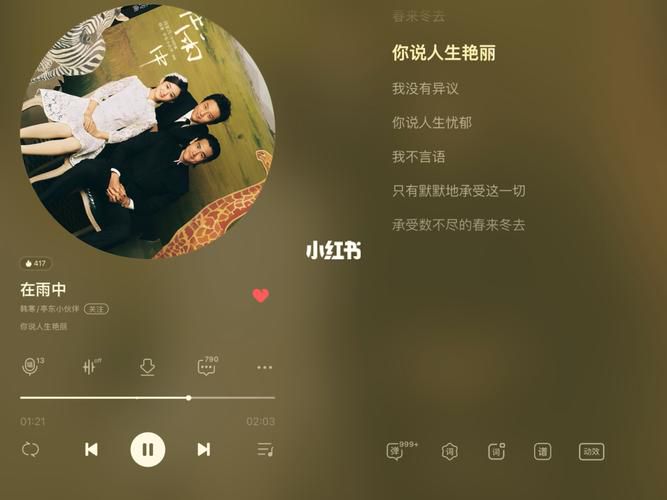
Task: Open the 弹 bullet comments icon
Action: tap(396, 451)
